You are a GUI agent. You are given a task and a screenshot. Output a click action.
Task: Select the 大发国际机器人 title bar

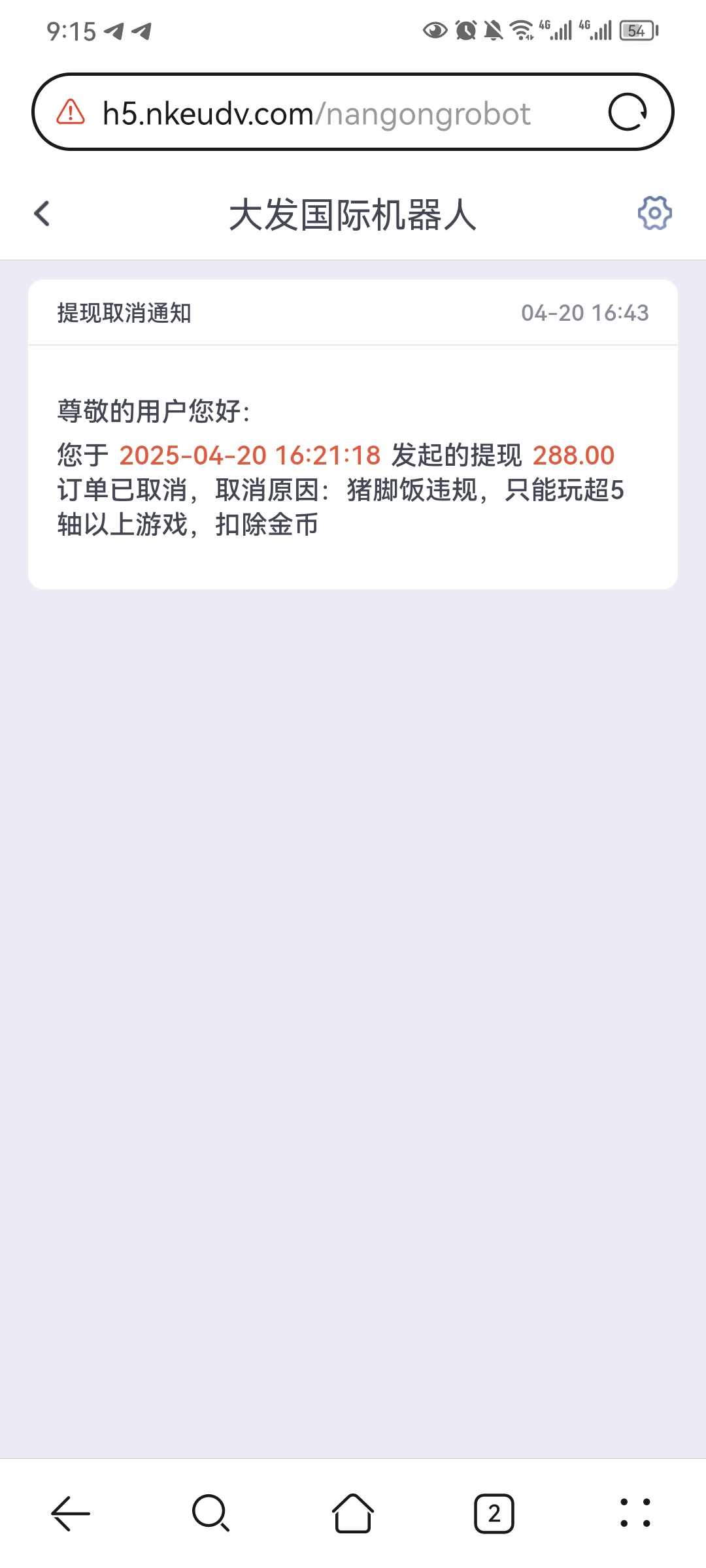point(353,214)
